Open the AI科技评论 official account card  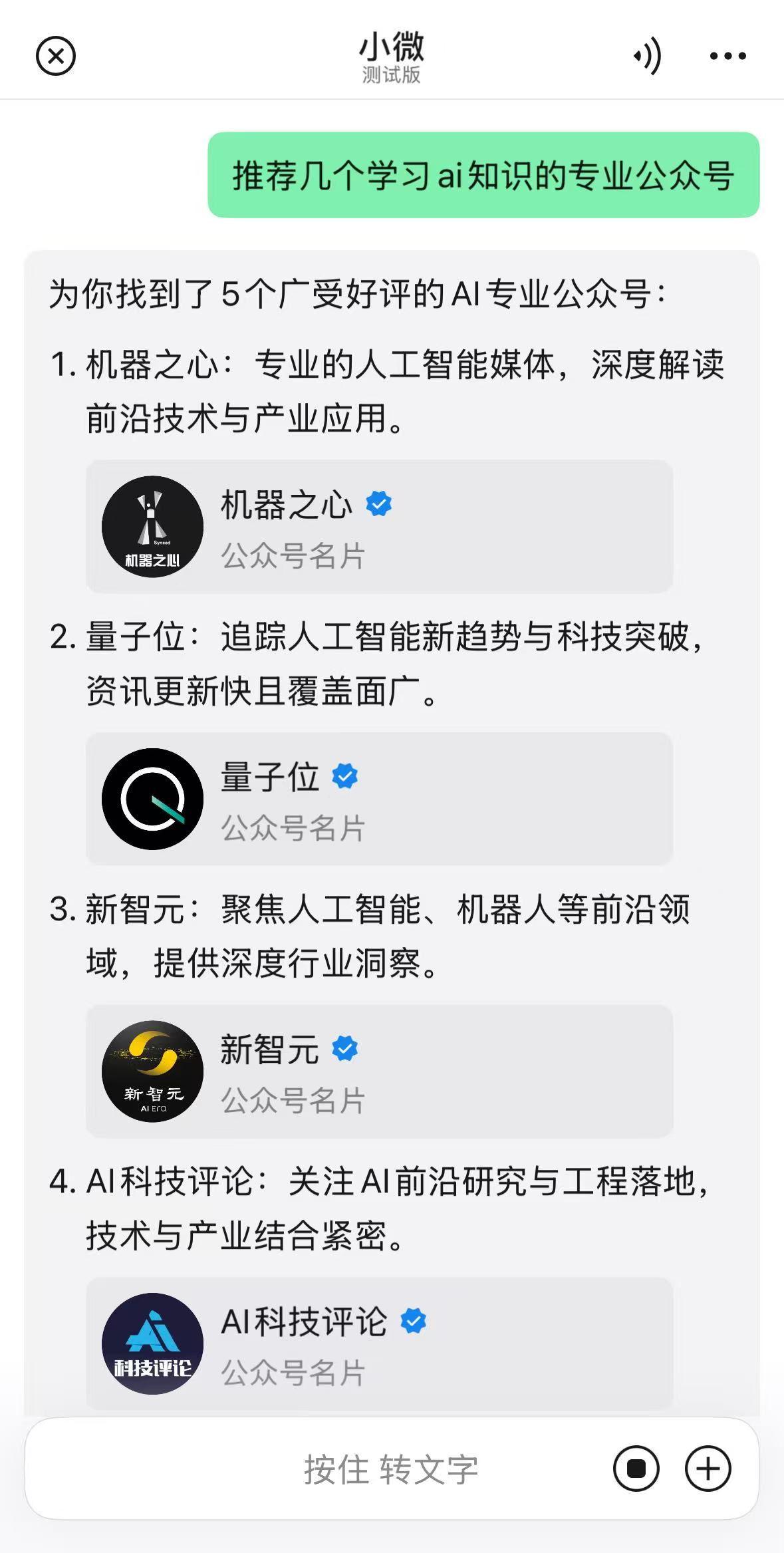[x=379, y=1344]
